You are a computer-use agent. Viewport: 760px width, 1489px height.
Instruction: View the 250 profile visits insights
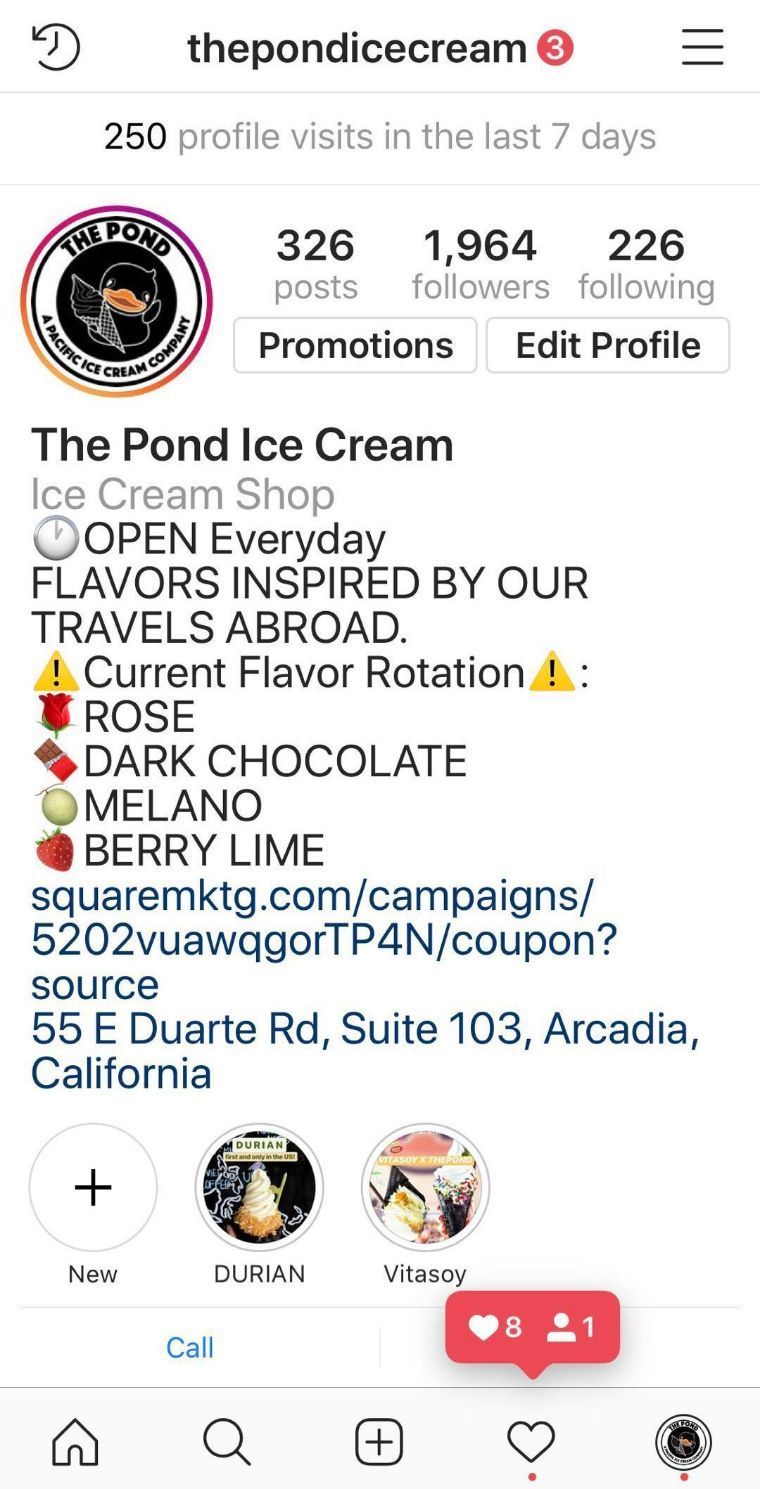coord(380,136)
